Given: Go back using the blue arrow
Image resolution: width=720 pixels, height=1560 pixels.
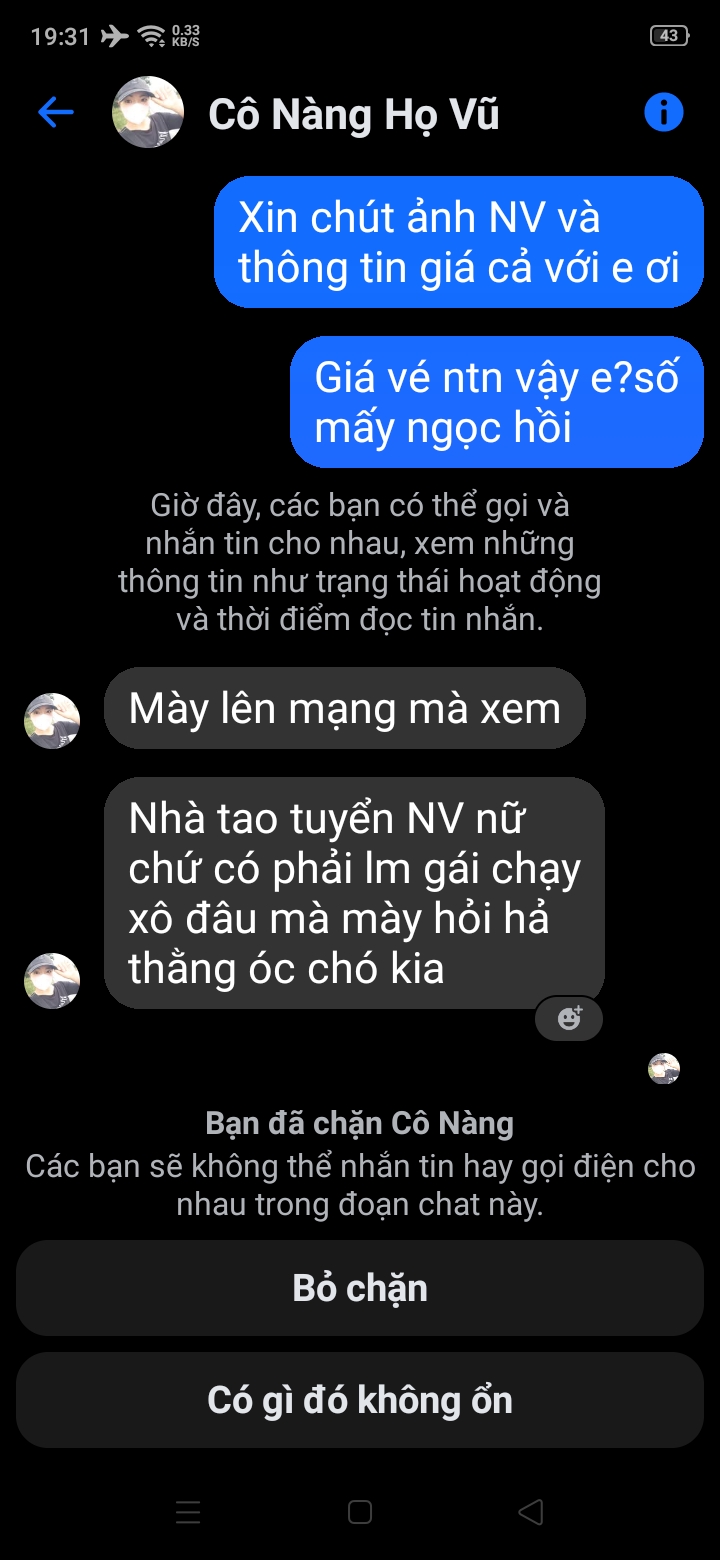Looking at the screenshot, I should click(56, 113).
